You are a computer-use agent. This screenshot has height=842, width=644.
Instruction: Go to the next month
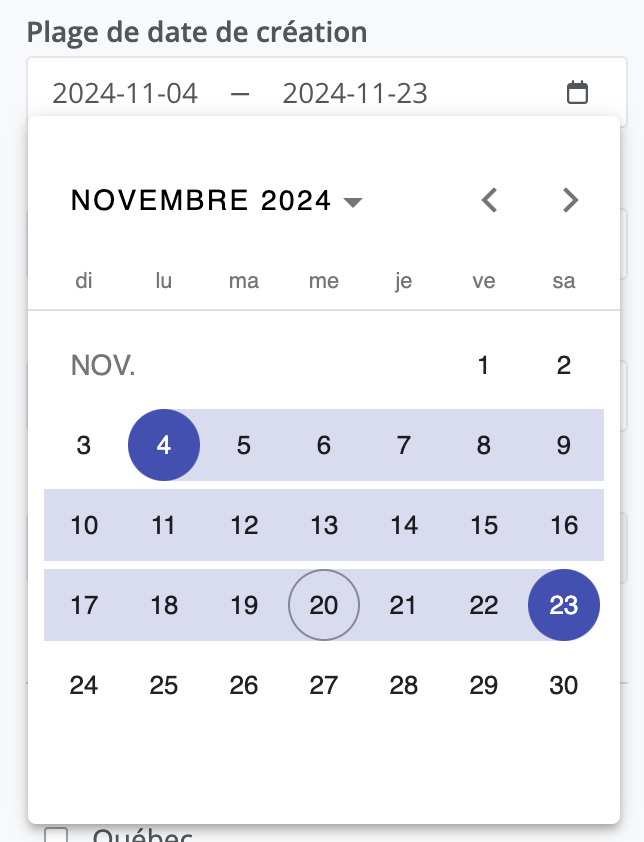[570, 200]
